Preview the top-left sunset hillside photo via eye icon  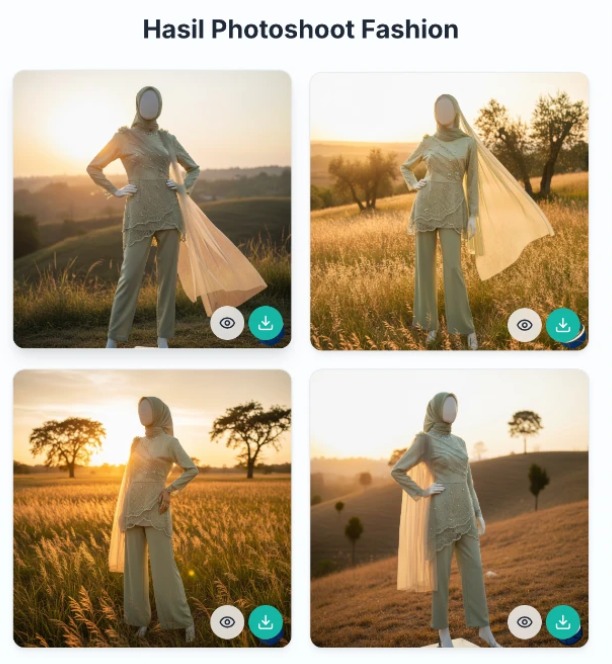(x=227, y=323)
